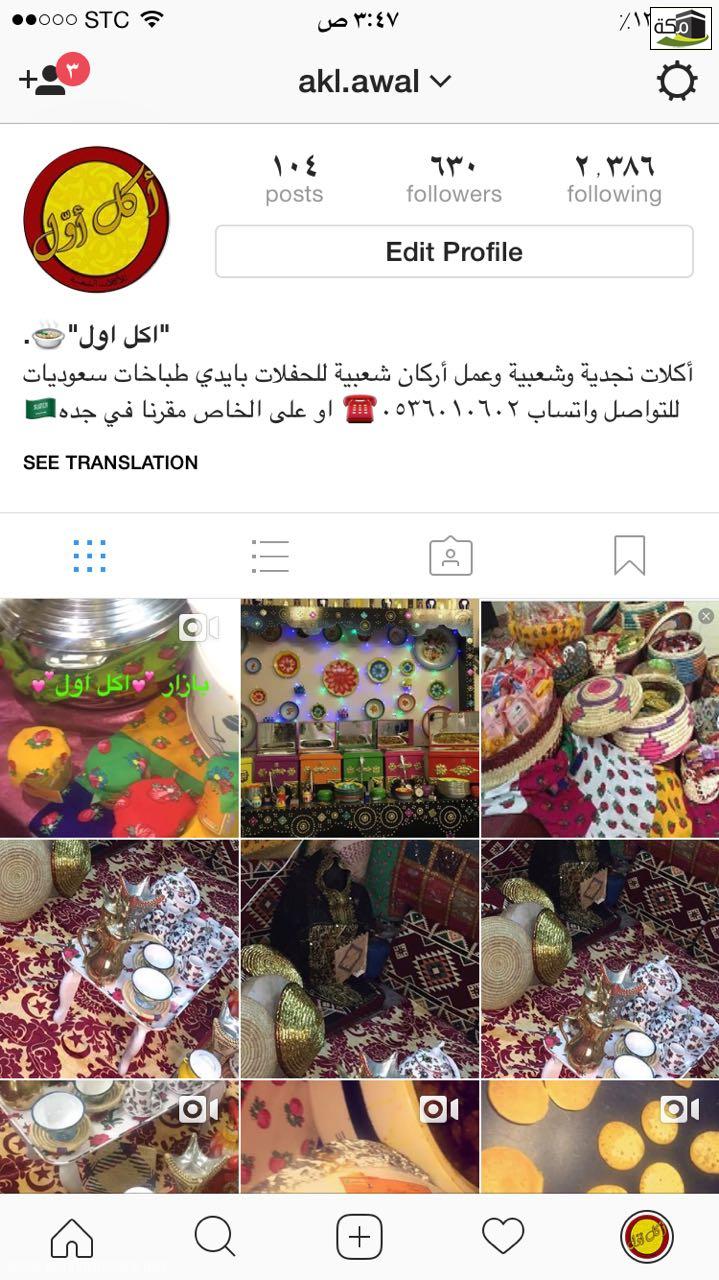The width and height of the screenshot is (719, 1280).
Task: Switch to the list view tab
Action: pos(270,555)
